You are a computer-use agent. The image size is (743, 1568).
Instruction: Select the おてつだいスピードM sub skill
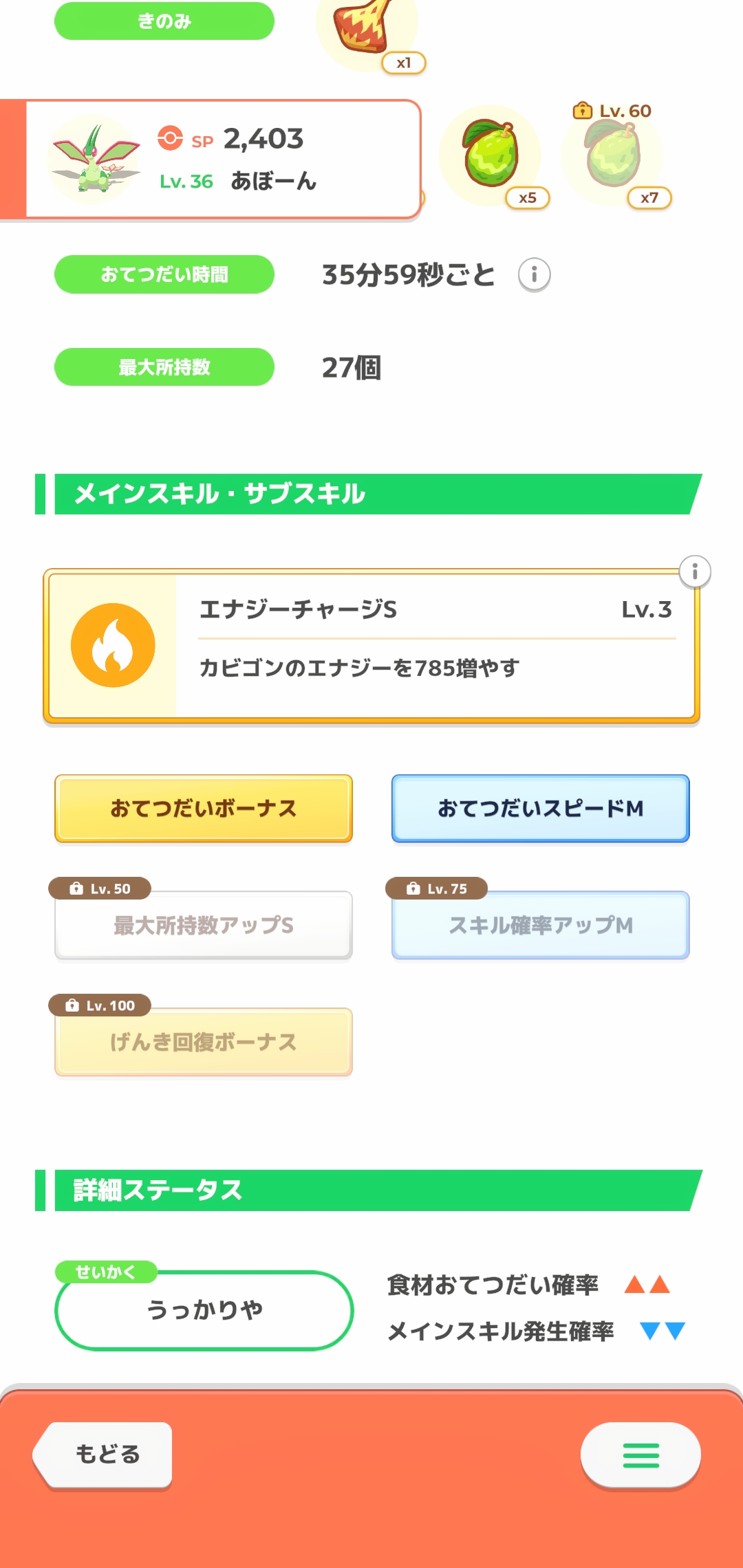coord(541,809)
